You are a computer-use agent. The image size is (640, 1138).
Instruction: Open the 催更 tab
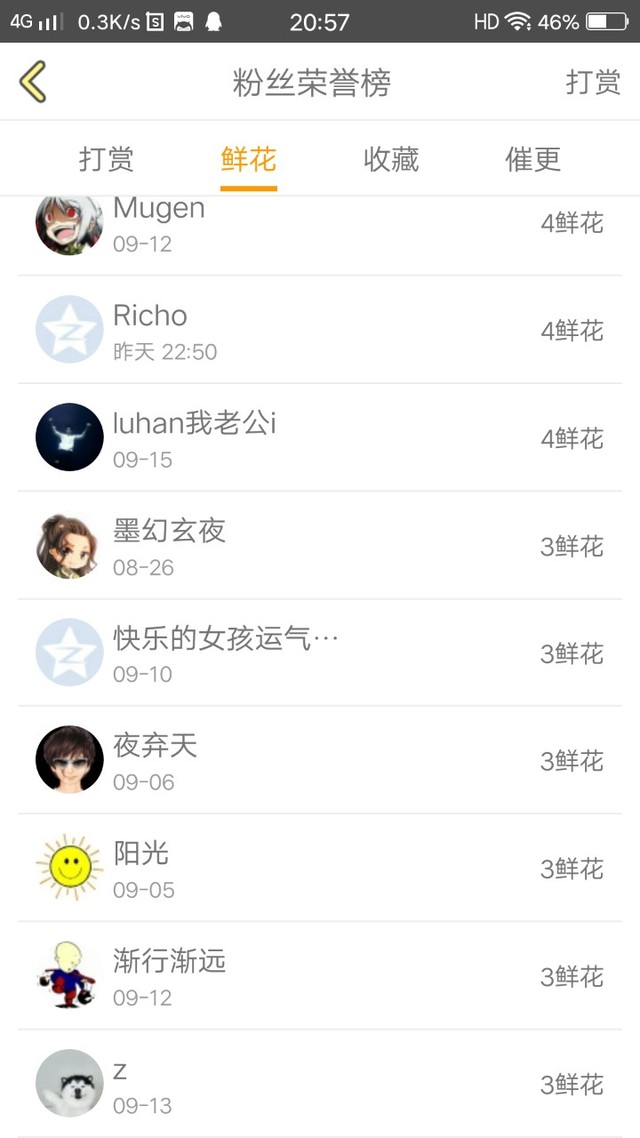[533, 159]
